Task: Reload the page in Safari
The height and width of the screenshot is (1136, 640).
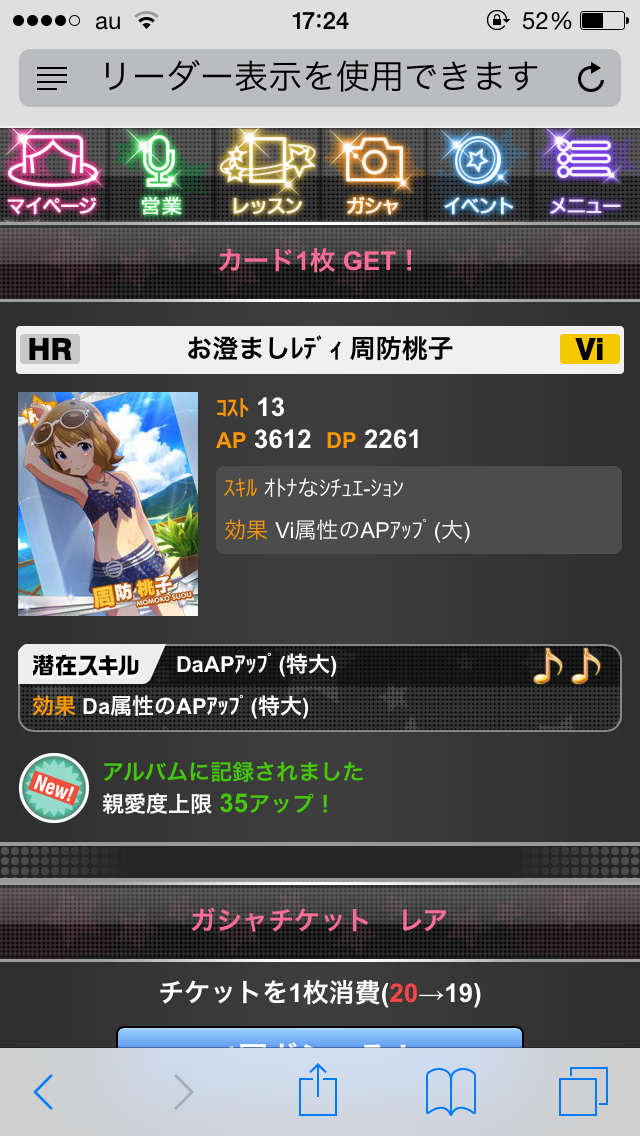Action: pos(591,77)
